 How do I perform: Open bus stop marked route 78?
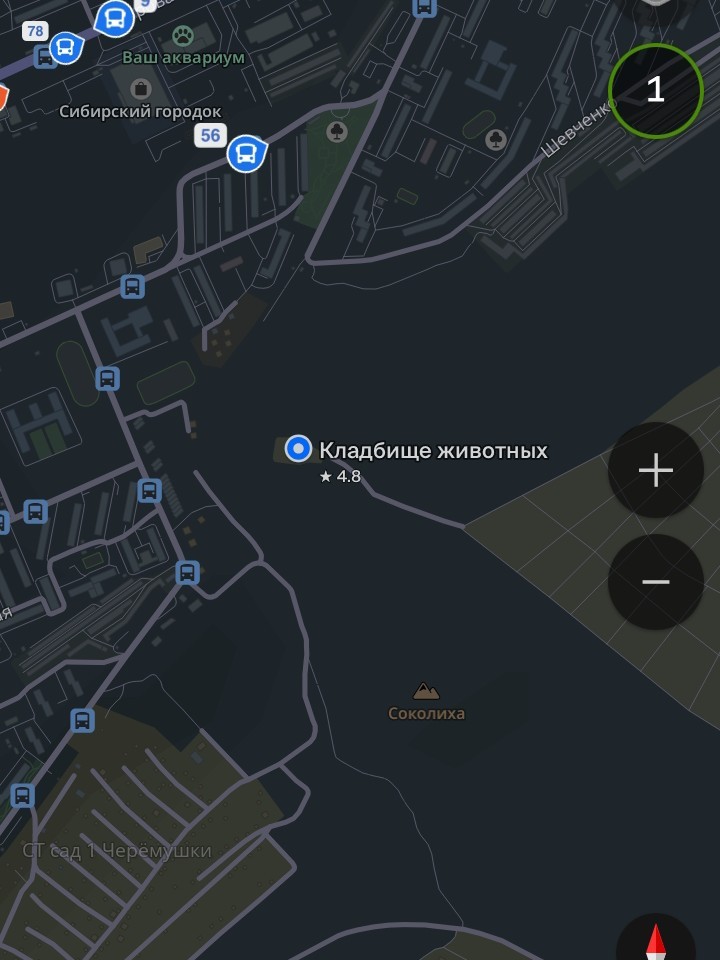tap(65, 47)
